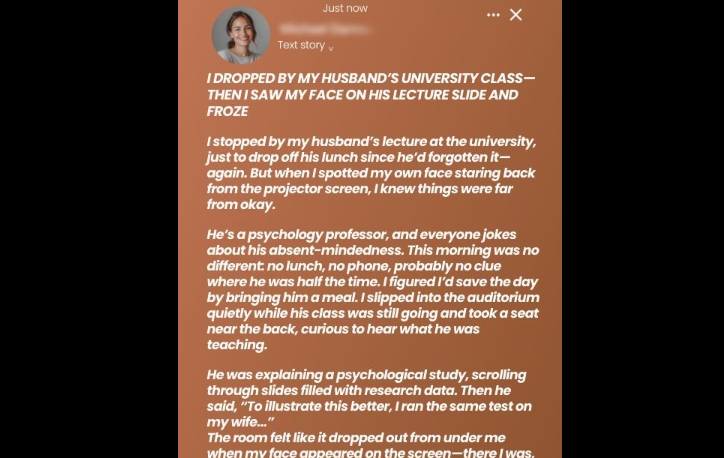Open the three-dot overflow menu
724x458 pixels.
click(x=493, y=15)
